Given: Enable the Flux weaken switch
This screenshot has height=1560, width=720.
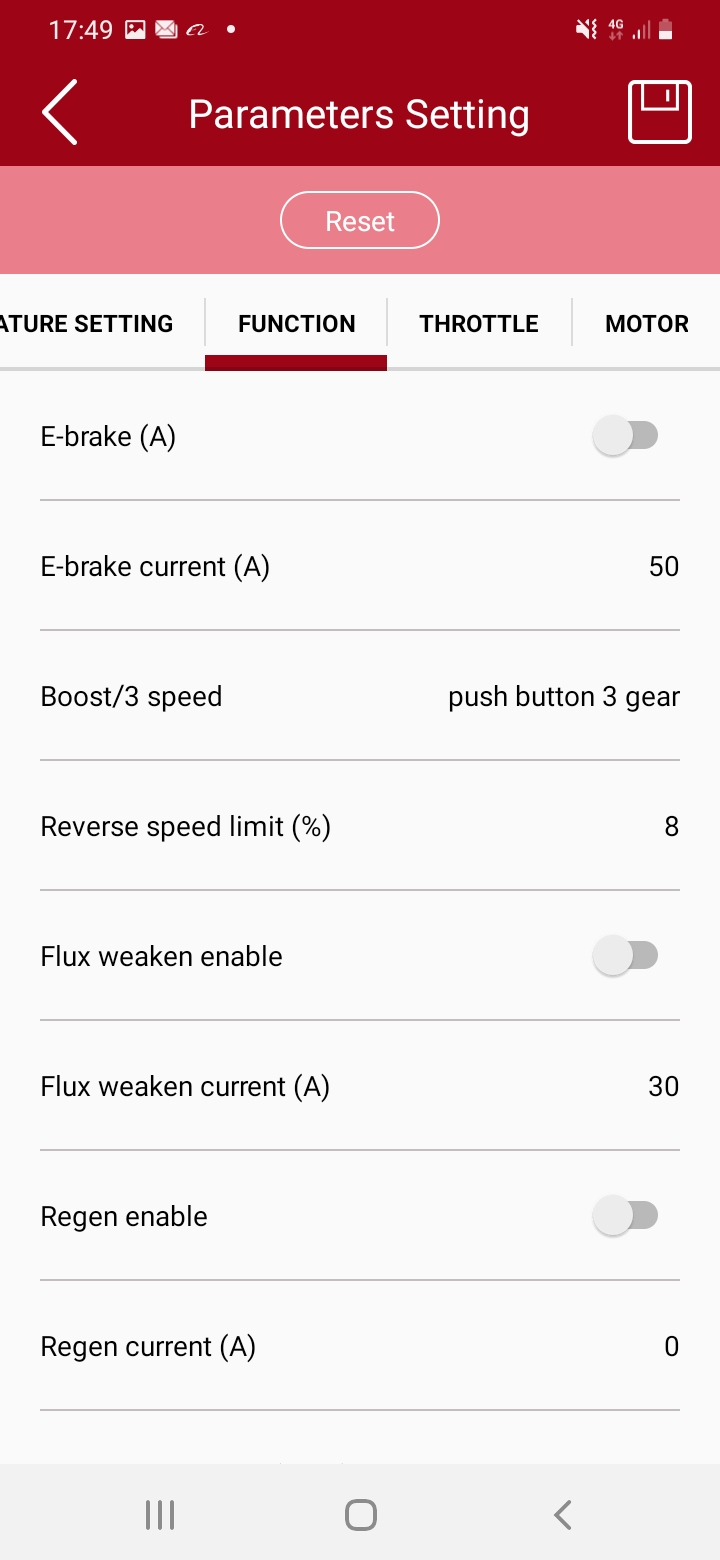Looking at the screenshot, I should pos(626,956).
